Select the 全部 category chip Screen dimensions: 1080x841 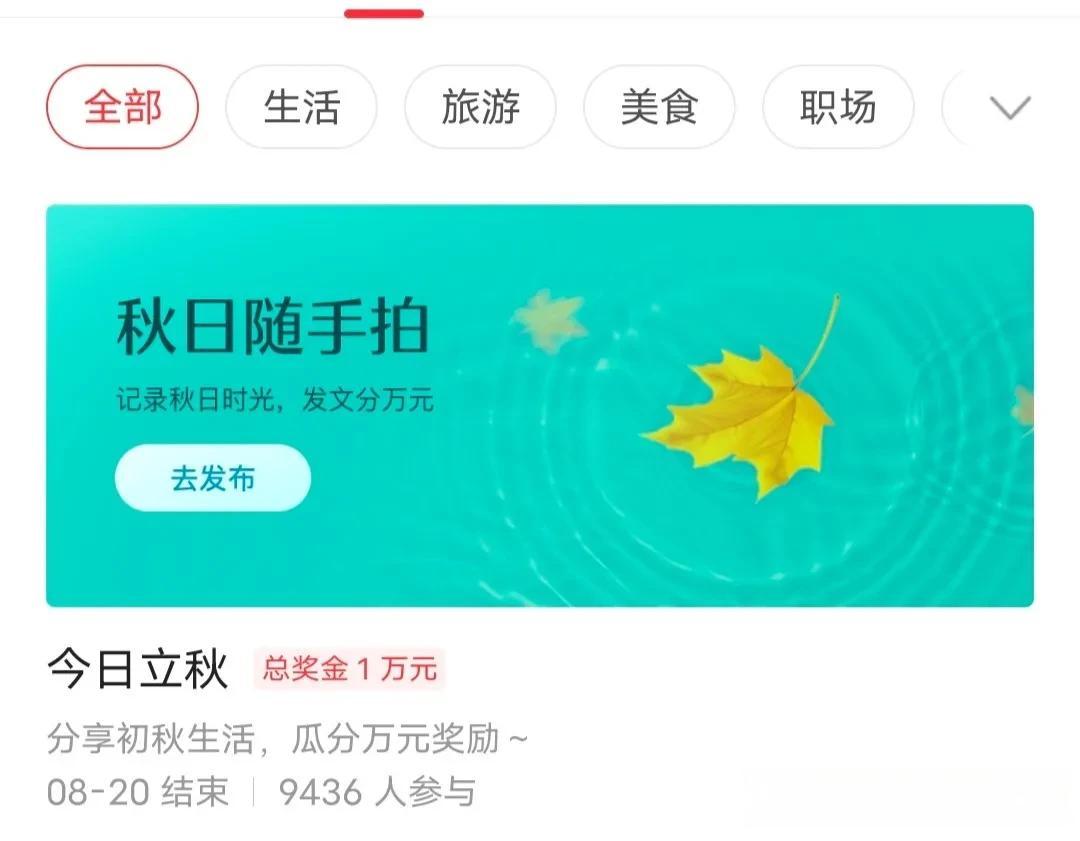[122, 107]
